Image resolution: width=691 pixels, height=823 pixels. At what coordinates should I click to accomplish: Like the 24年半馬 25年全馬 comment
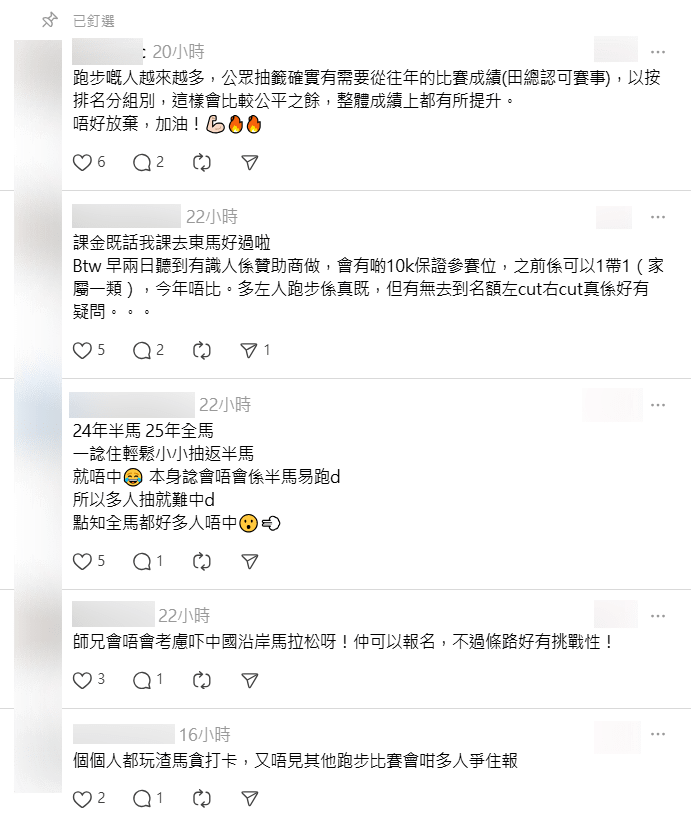(x=83, y=562)
